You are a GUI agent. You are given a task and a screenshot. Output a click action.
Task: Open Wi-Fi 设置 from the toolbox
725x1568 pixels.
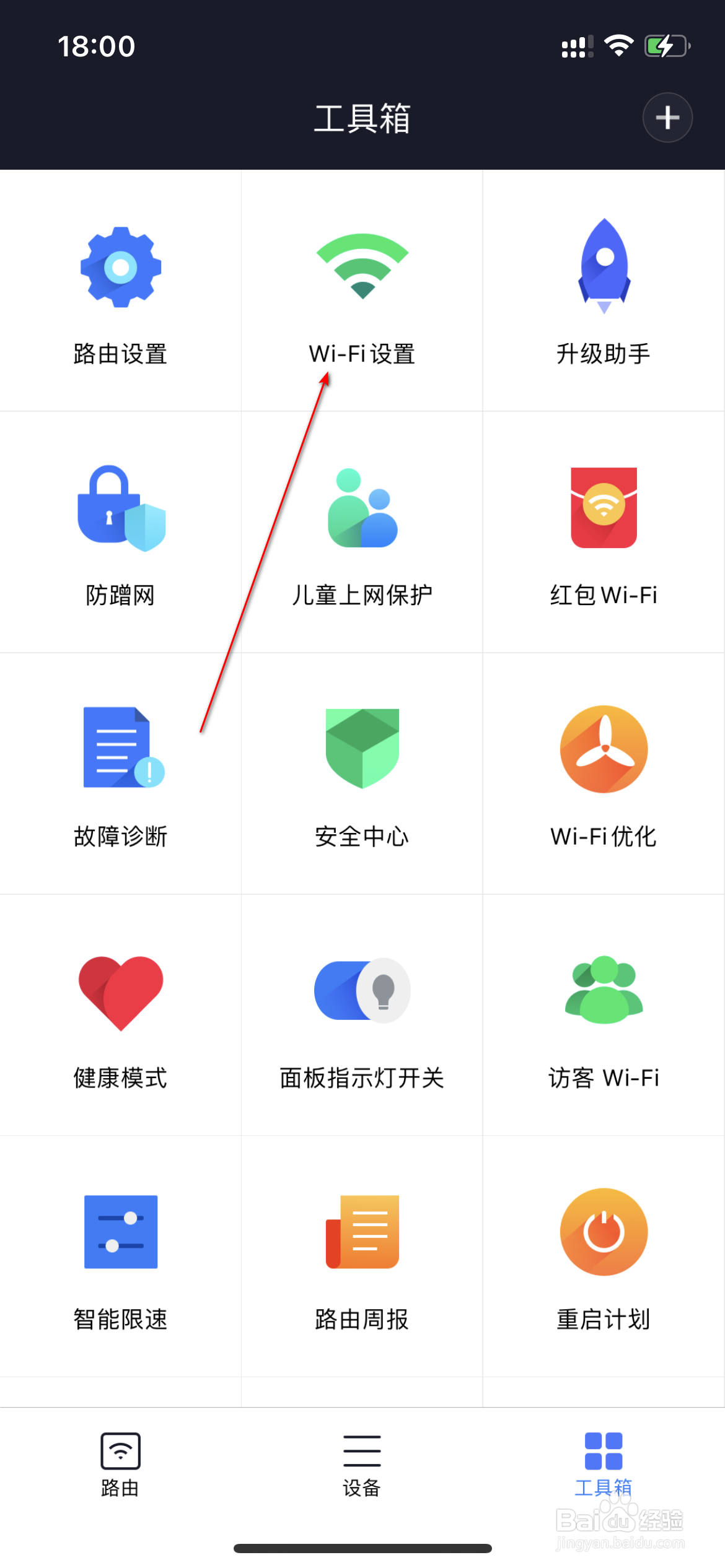362,291
